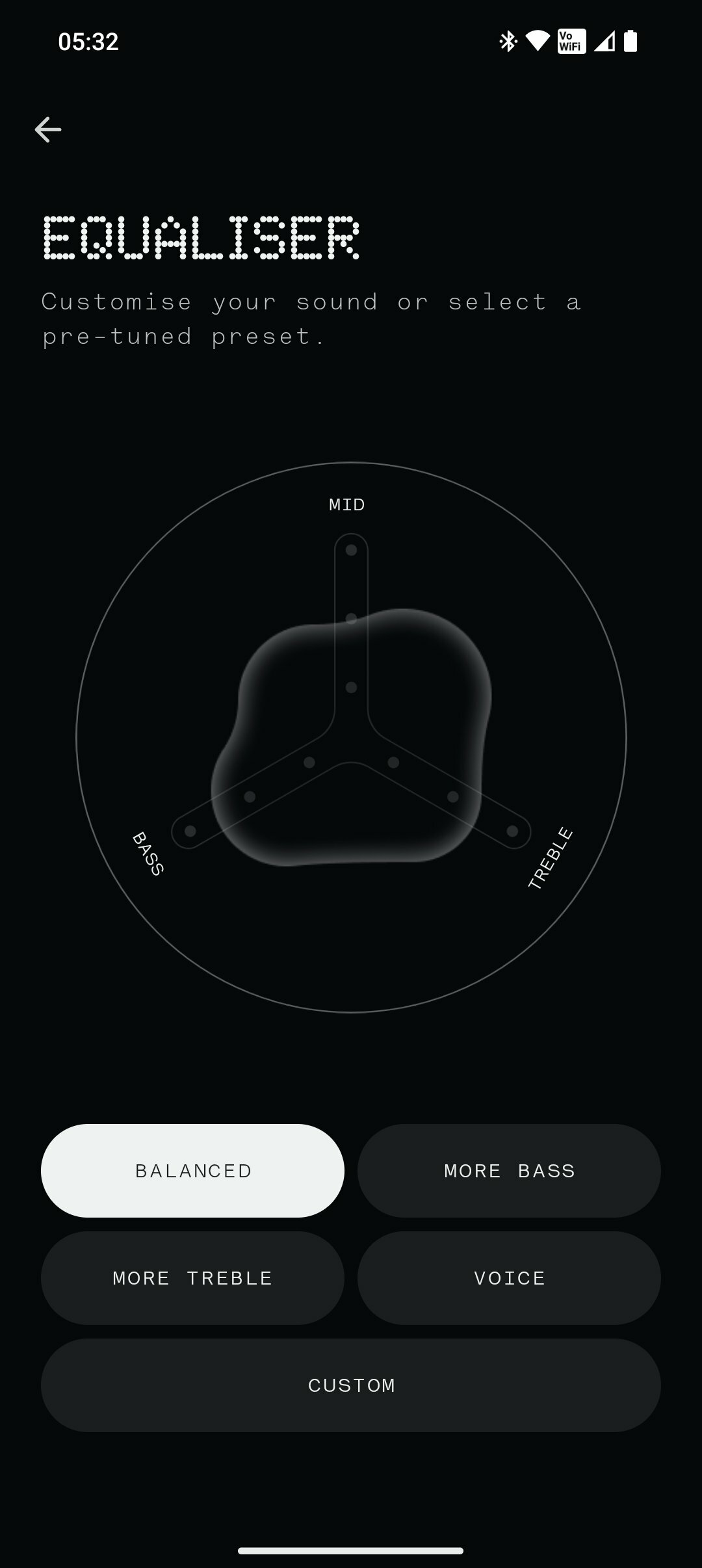Apply the Voice preset
This screenshot has height=1568, width=702.
pyautogui.click(x=509, y=1277)
